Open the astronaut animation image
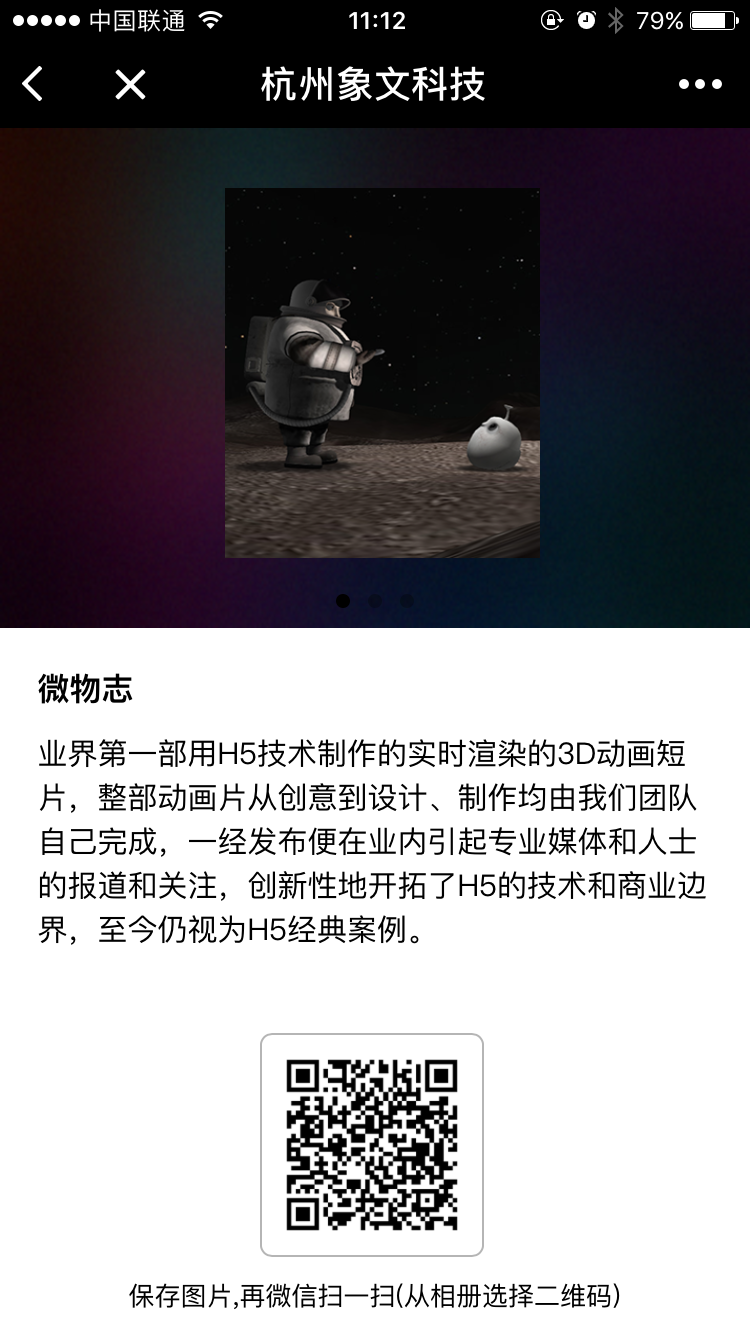 point(382,372)
